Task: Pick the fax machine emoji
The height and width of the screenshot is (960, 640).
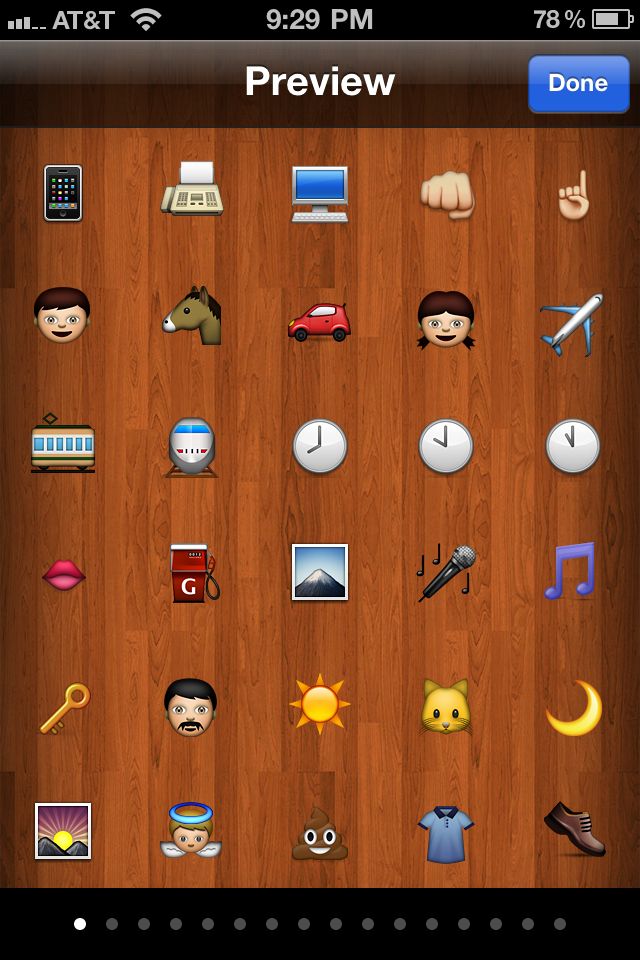Action: tap(192, 190)
